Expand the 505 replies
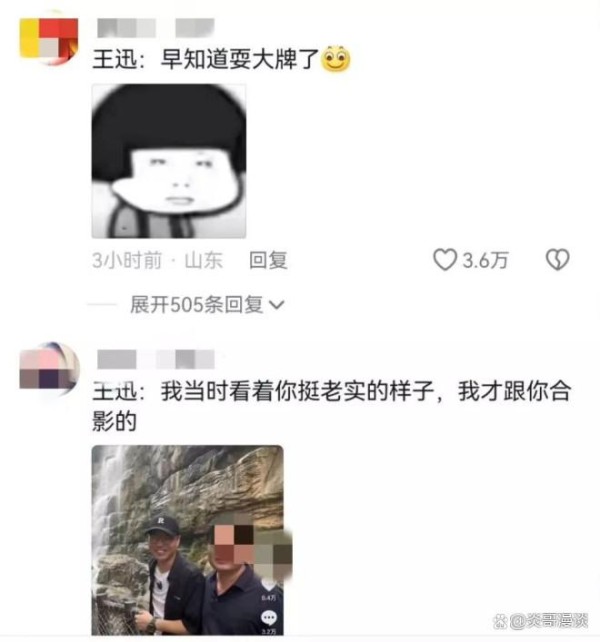The width and height of the screenshot is (600, 642). tap(207, 304)
